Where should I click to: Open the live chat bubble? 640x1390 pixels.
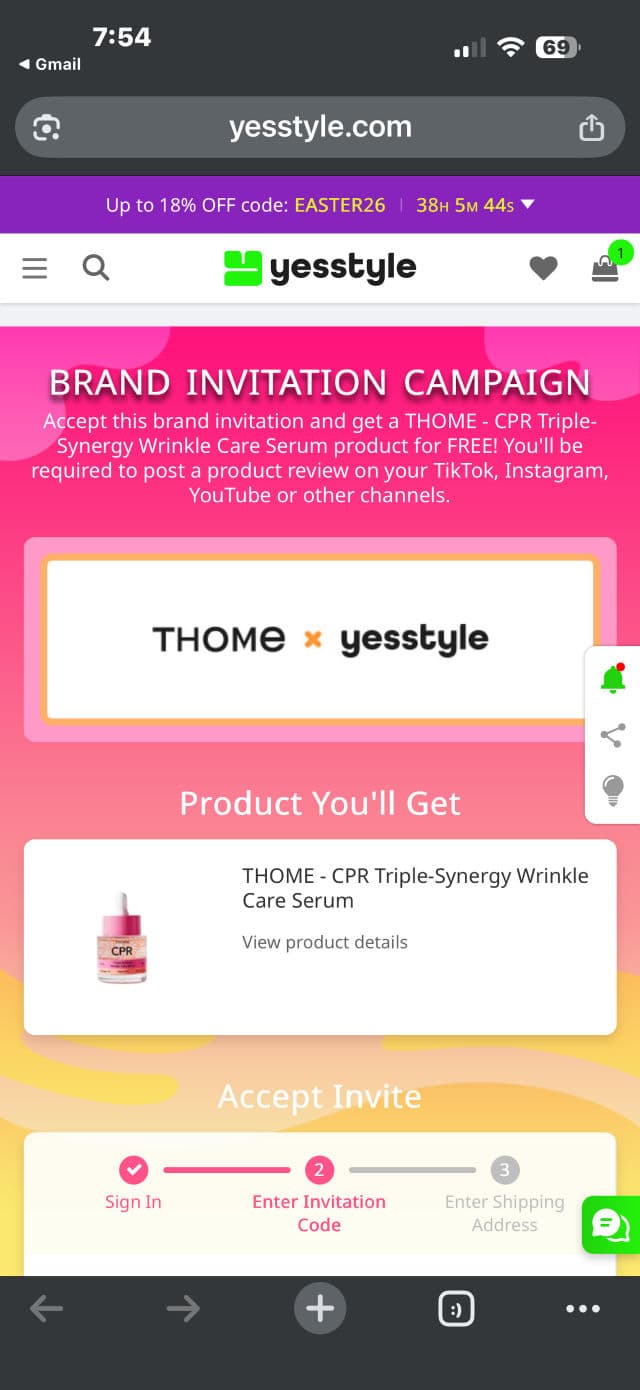[x=612, y=1224]
